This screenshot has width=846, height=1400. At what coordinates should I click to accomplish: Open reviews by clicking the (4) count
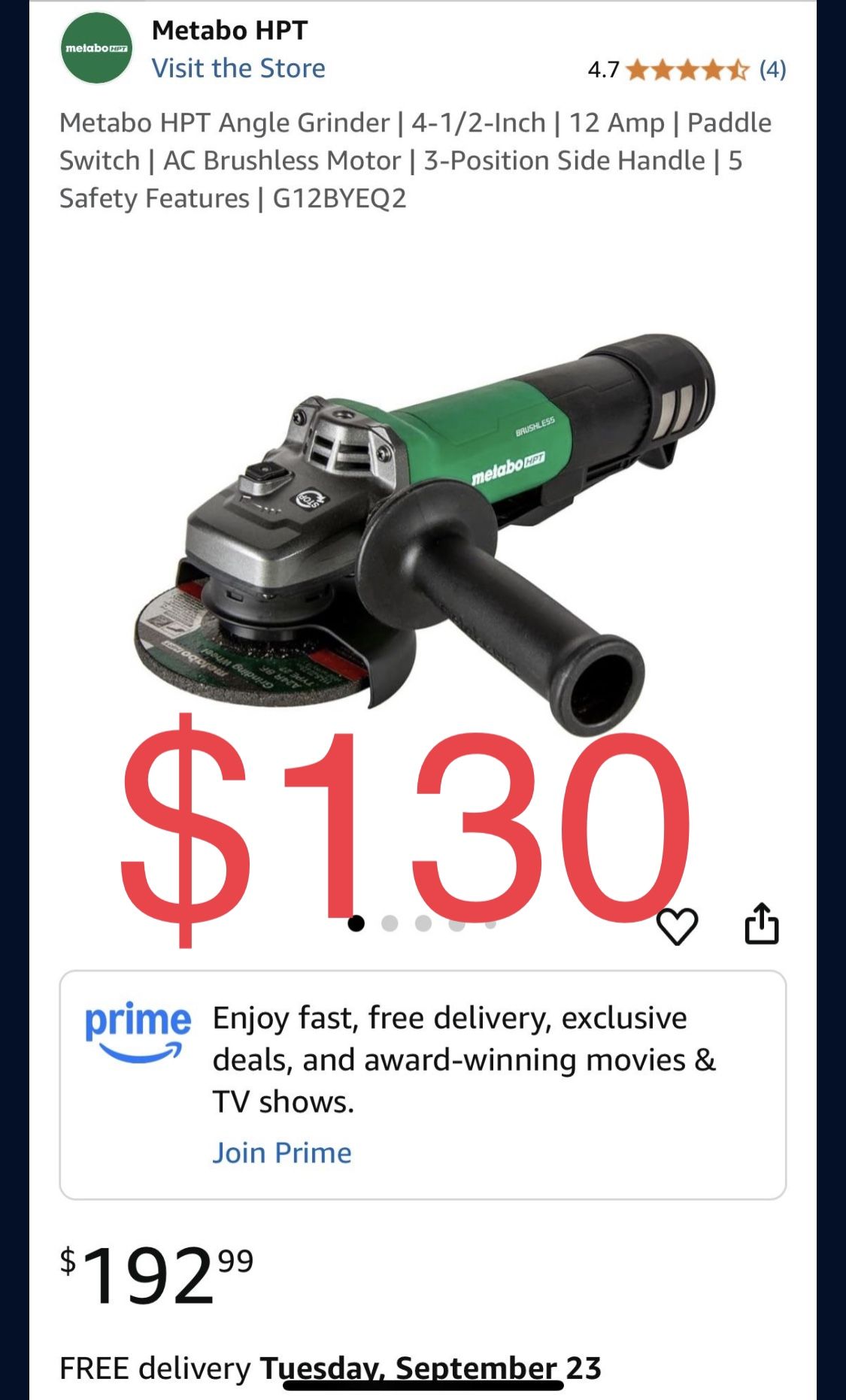tap(774, 71)
